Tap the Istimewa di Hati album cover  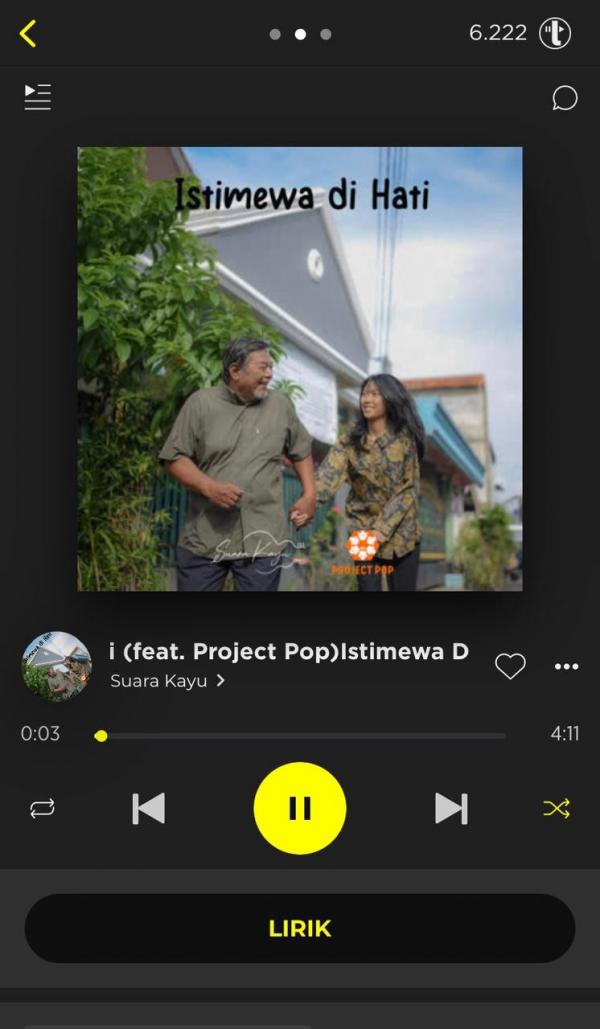[x=300, y=369]
